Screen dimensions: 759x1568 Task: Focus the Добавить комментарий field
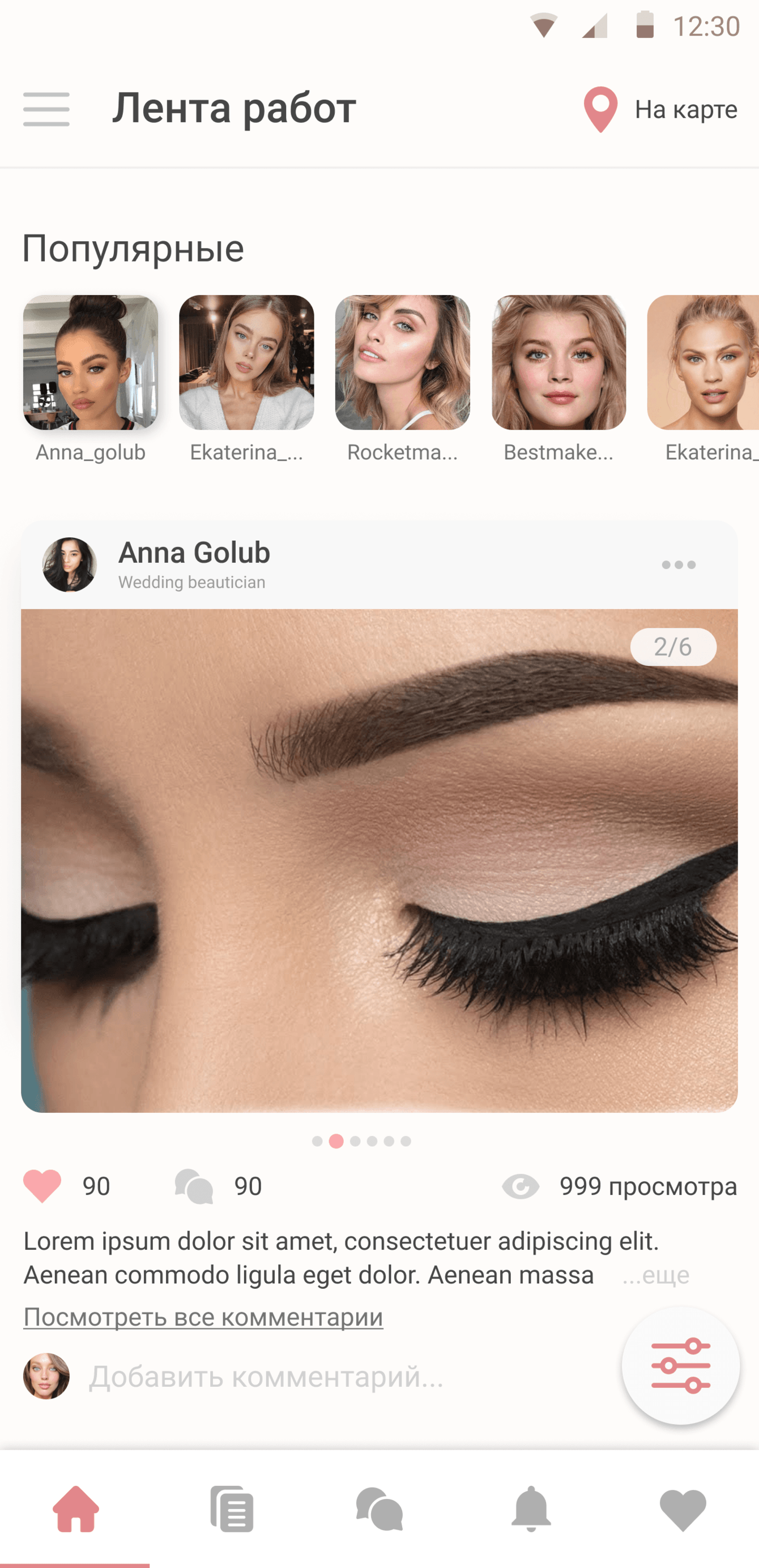tap(266, 1376)
